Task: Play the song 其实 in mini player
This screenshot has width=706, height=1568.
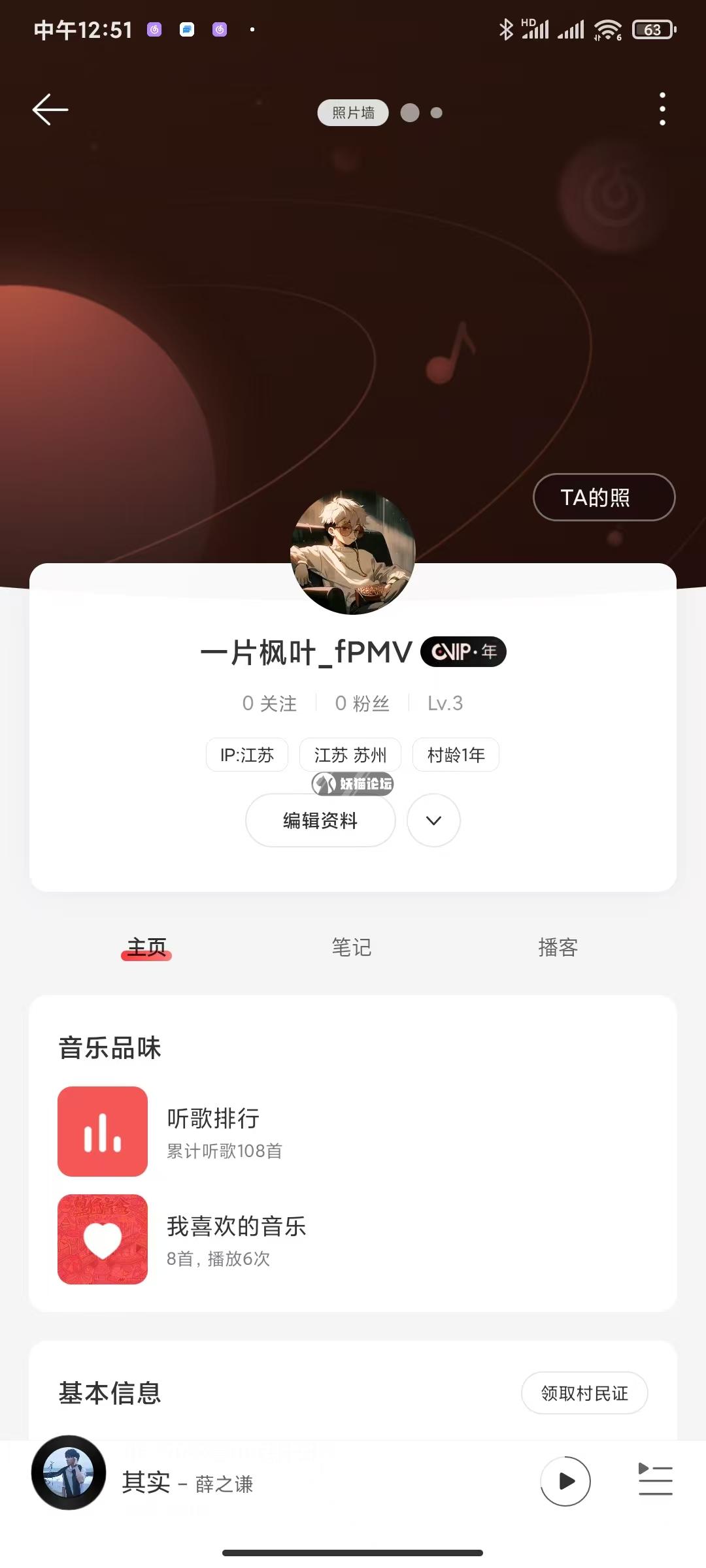Action: click(565, 1481)
